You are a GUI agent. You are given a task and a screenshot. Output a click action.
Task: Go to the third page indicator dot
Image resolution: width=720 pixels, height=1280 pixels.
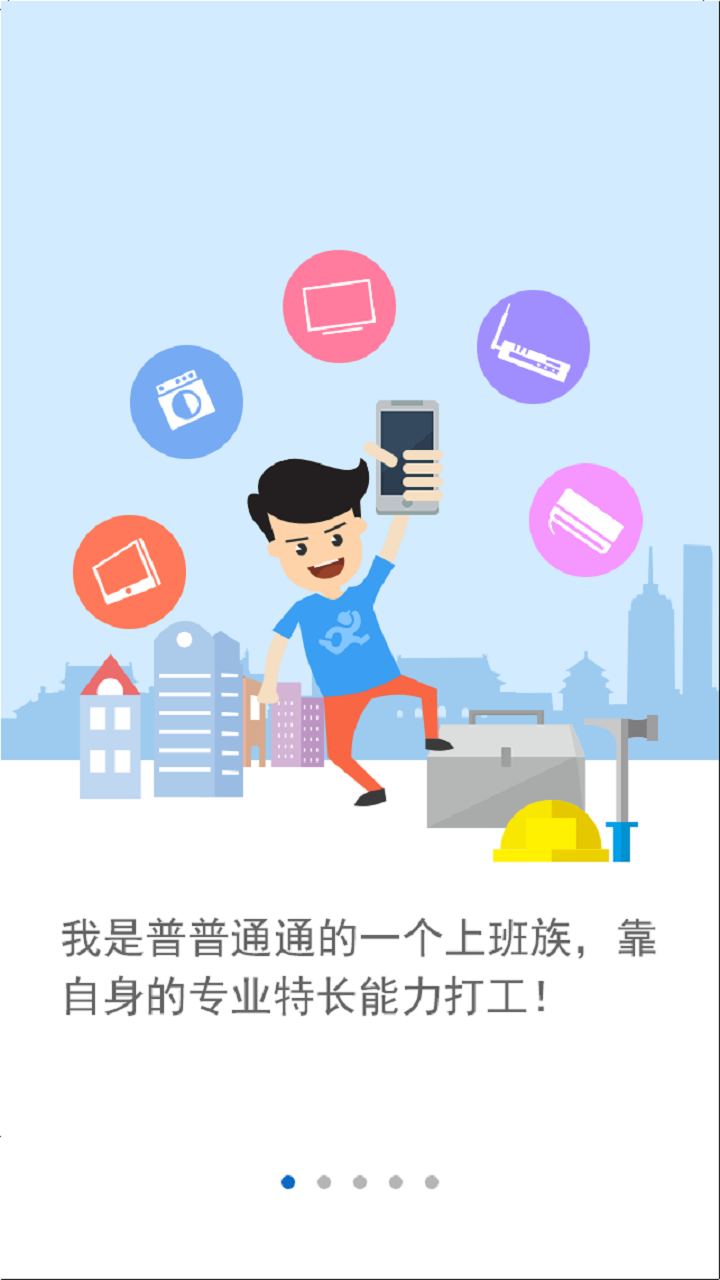coord(360,1182)
